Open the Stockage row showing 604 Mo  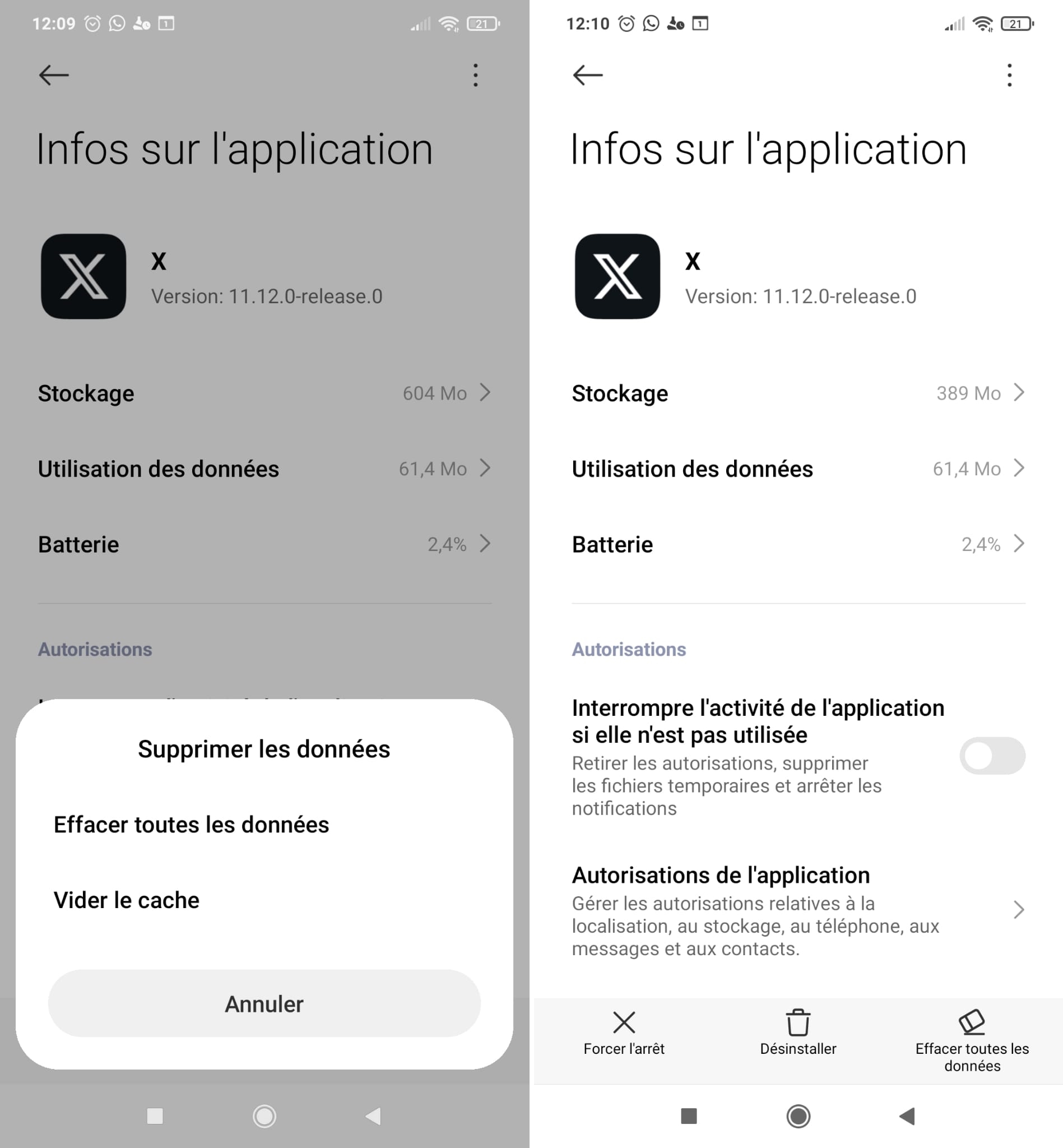tap(264, 394)
